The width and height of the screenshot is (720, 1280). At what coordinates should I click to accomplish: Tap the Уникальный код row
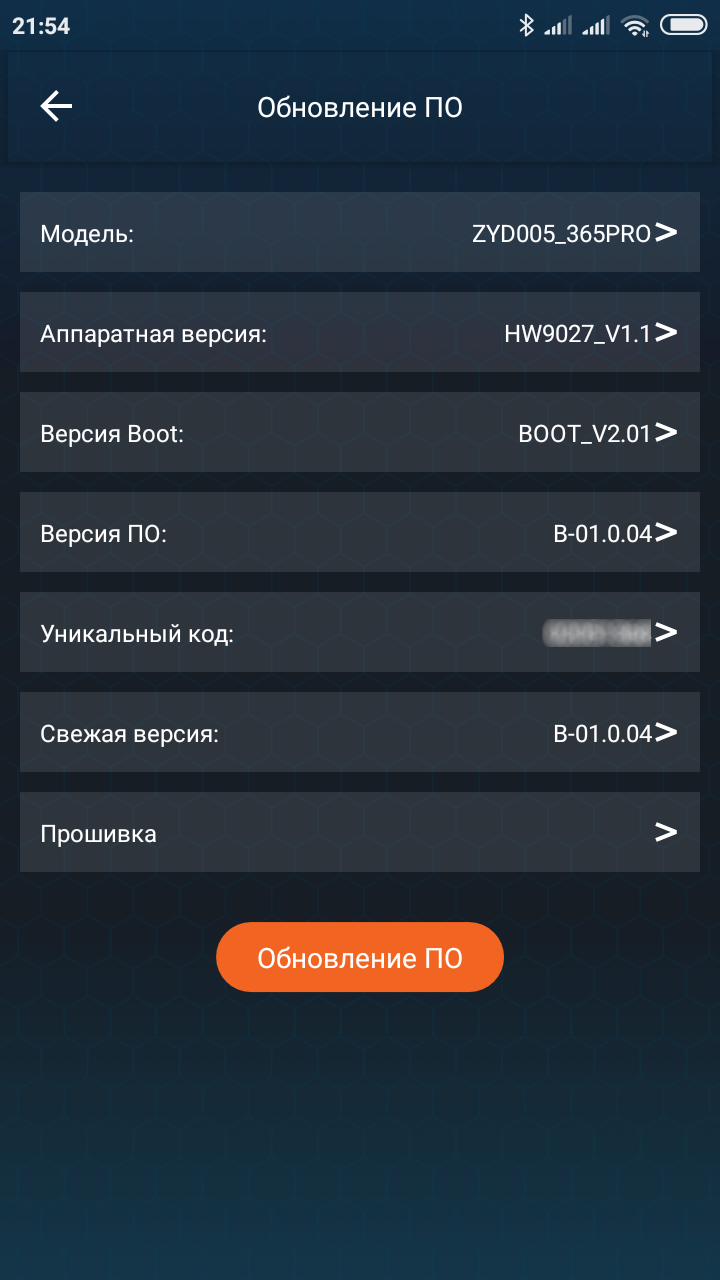pyautogui.click(x=360, y=632)
